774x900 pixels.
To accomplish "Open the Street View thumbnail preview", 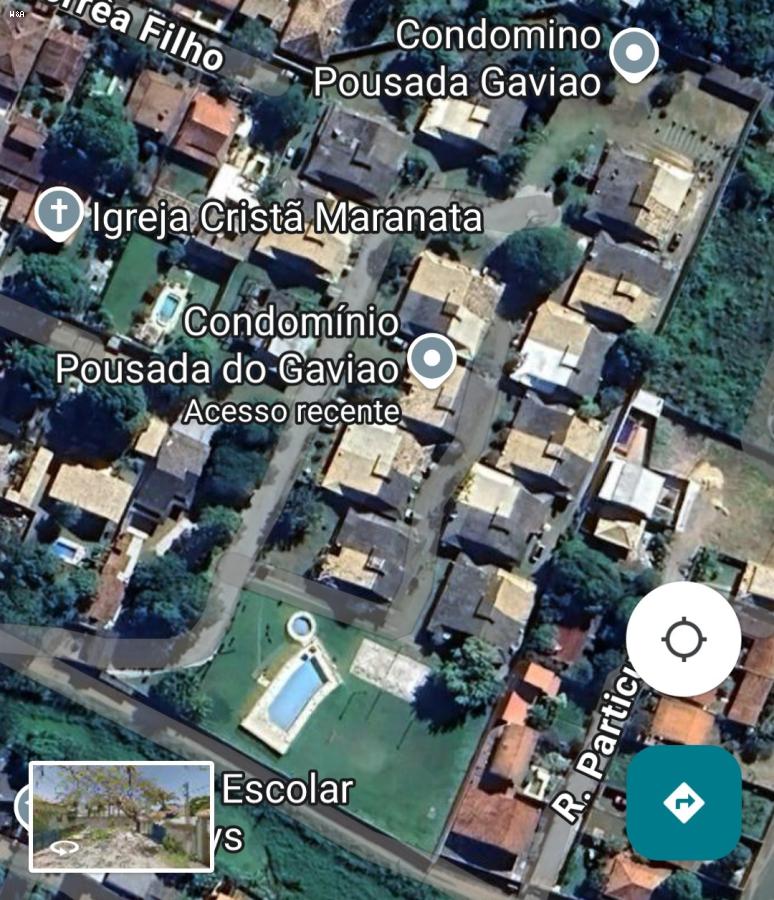I will (121, 816).
